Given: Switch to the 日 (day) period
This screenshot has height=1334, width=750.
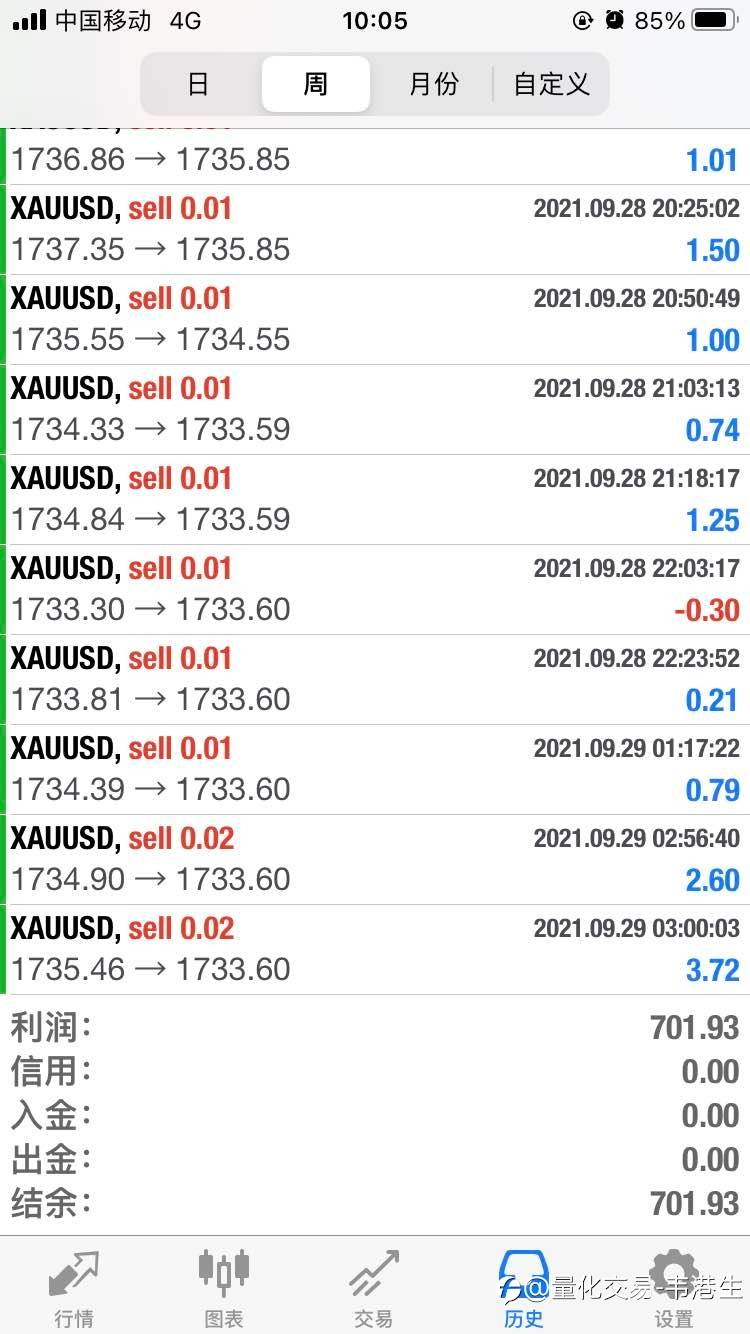Looking at the screenshot, I should (199, 84).
